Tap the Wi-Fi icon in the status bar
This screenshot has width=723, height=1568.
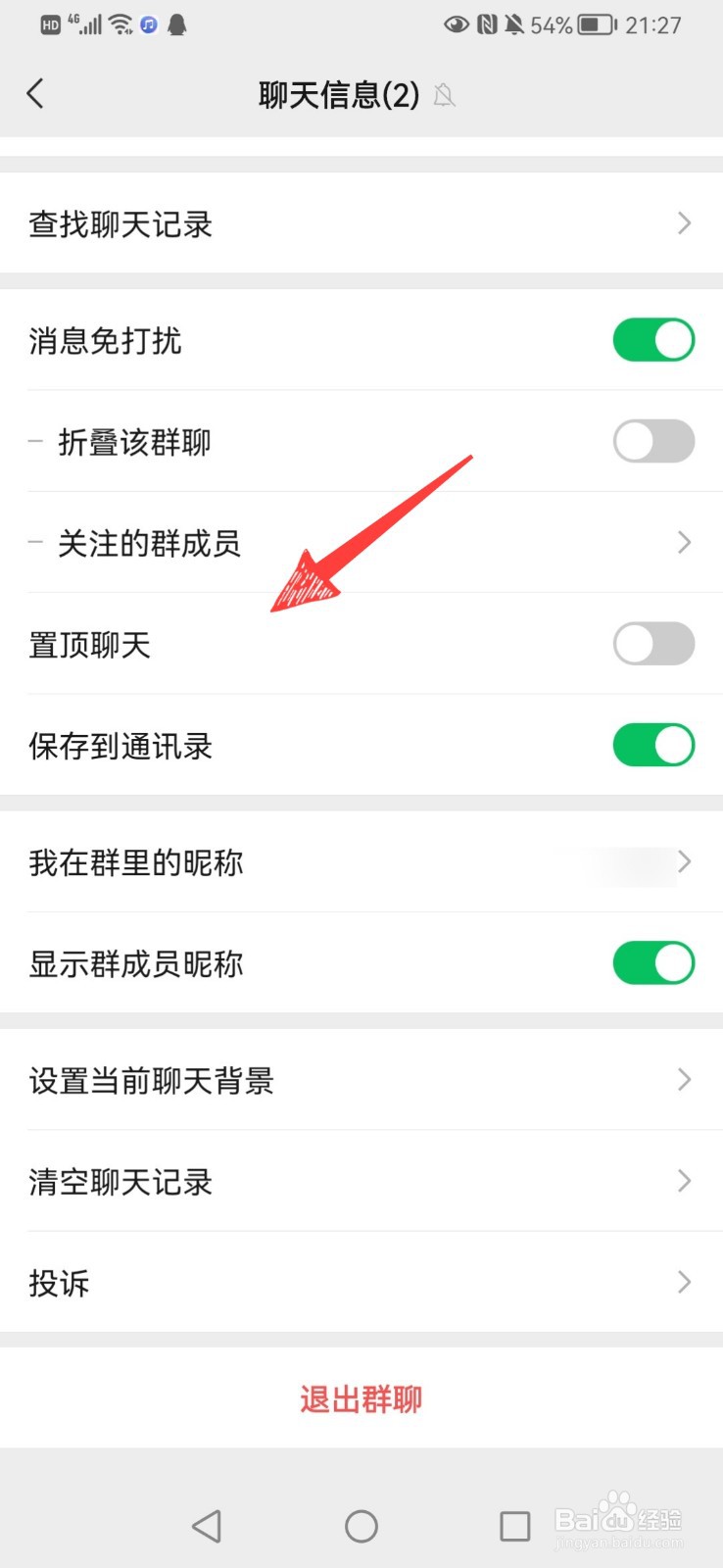(x=121, y=24)
